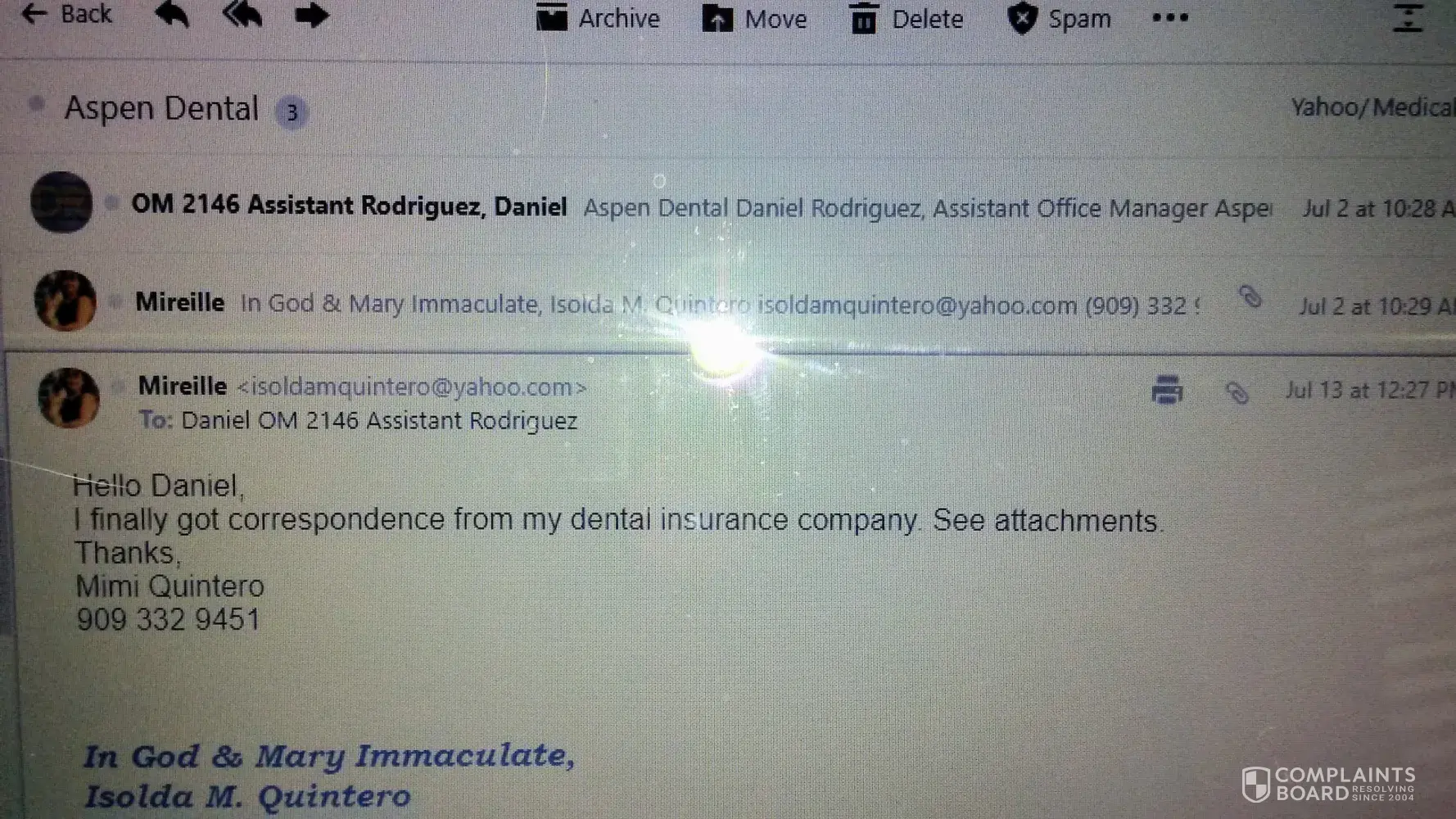The width and height of the screenshot is (1456, 819).
Task: Move conversation to another folder
Action: [x=754, y=18]
